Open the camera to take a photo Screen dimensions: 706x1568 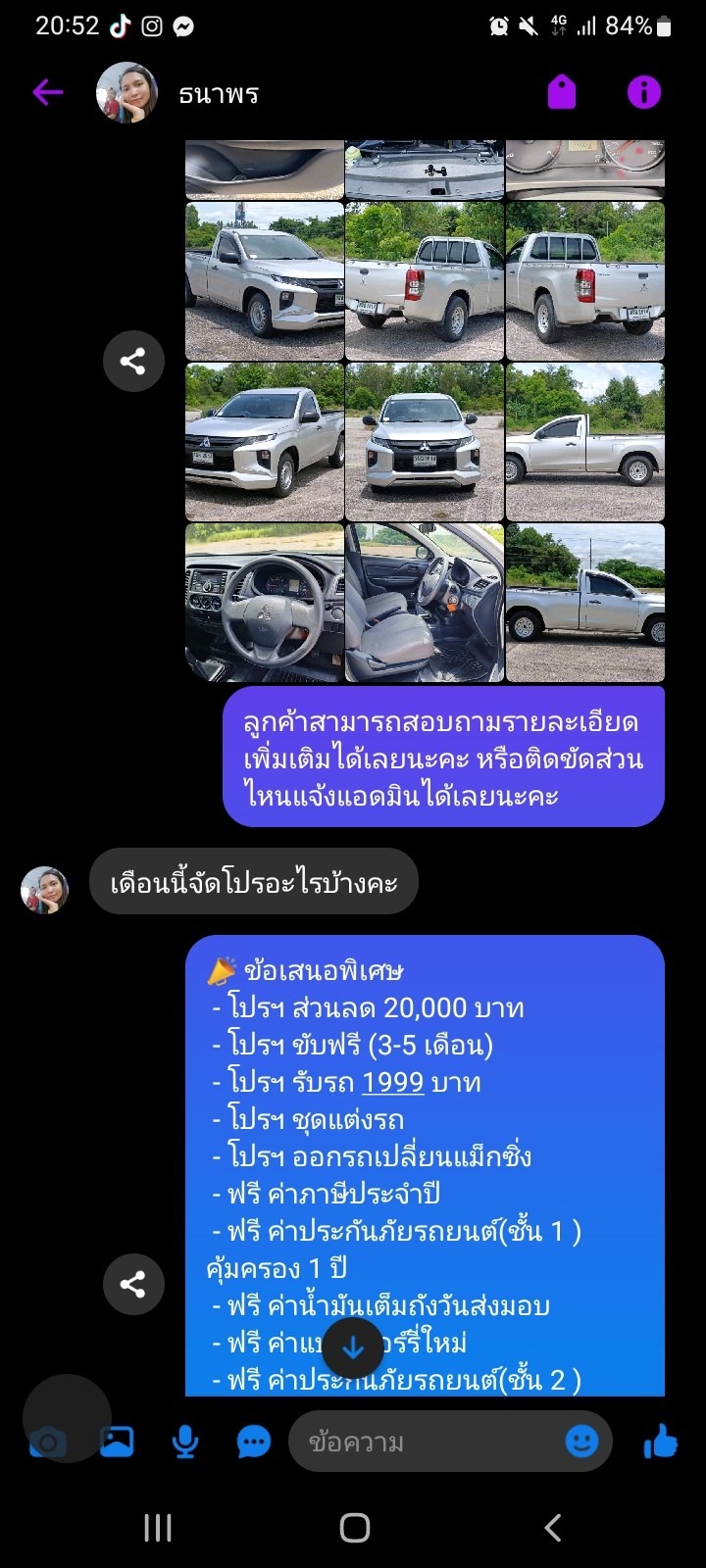pyautogui.click(x=47, y=1442)
